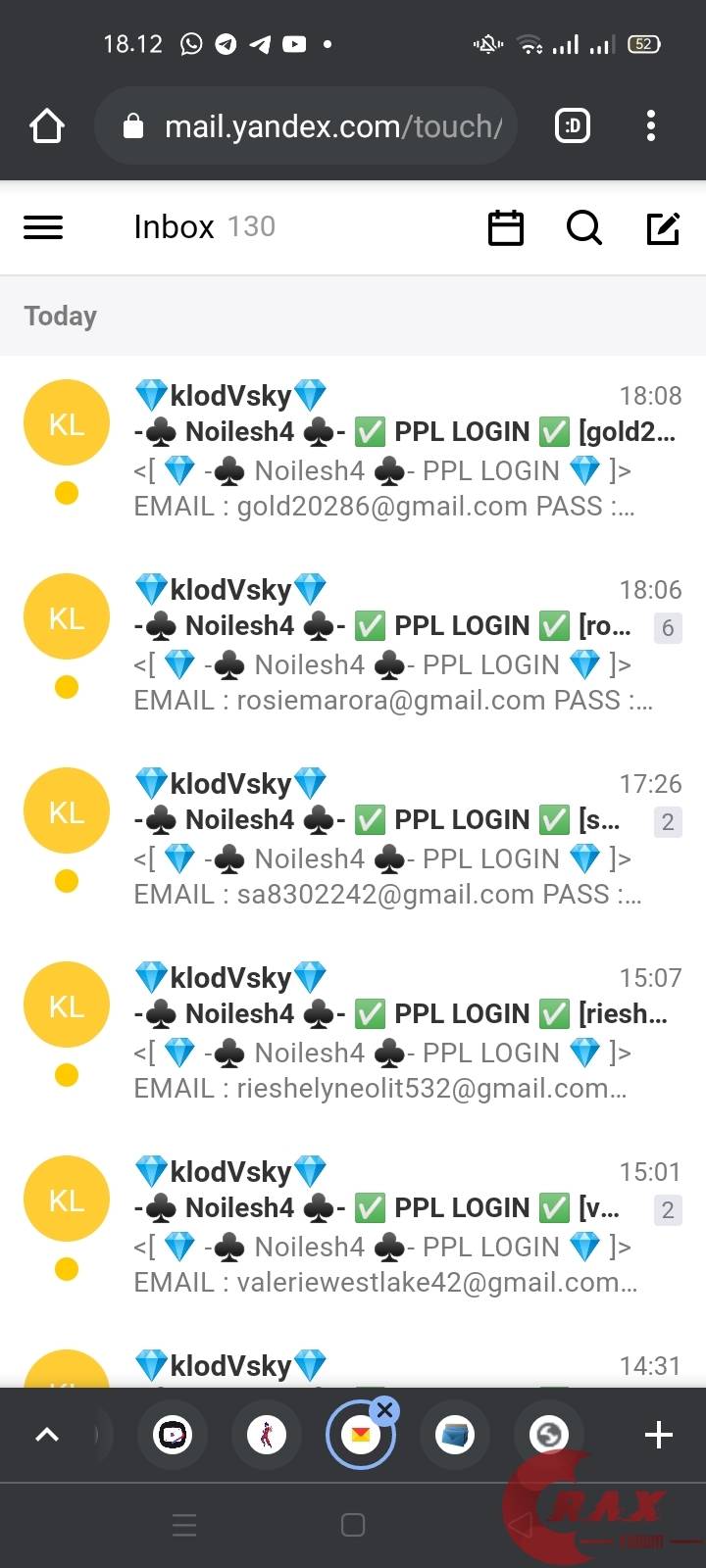Open the browser three-dot overflow menu

tap(651, 126)
